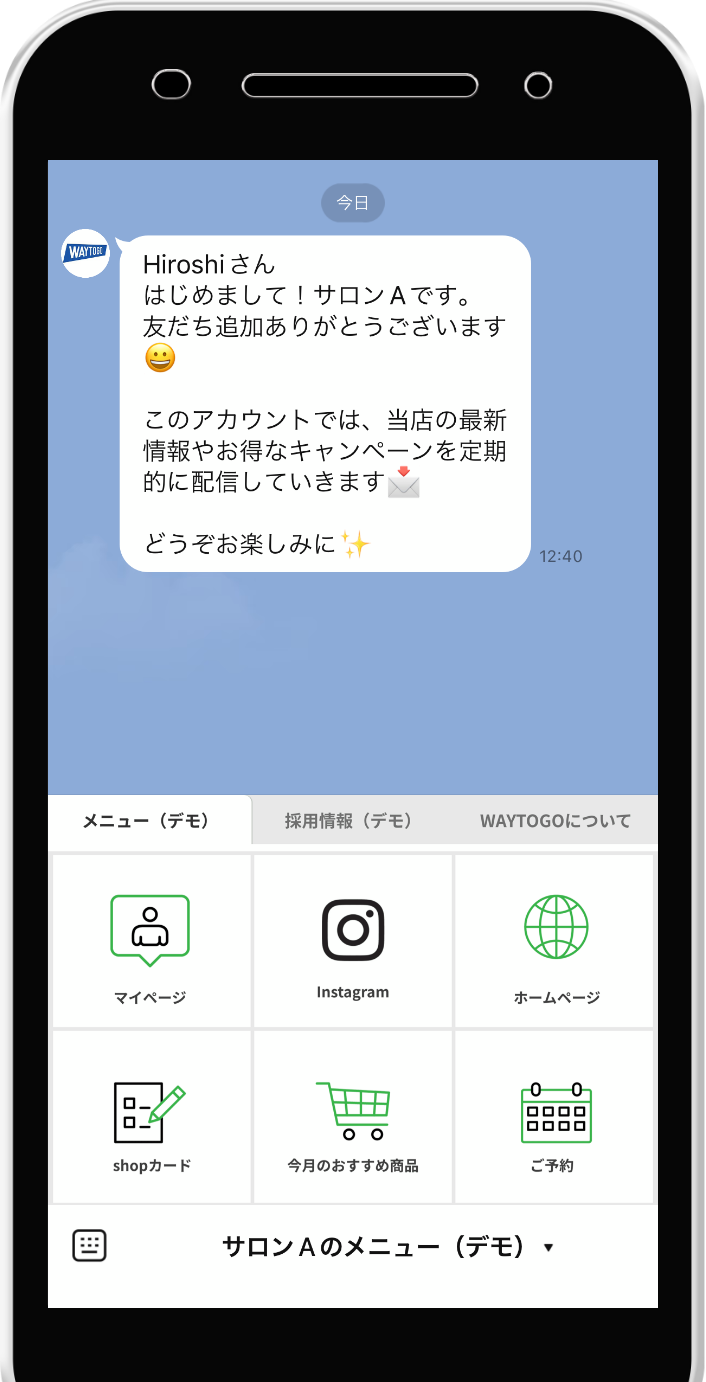Switch to the WAYTOGOについて tab
The width and height of the screenshot is (706, 1382).
coord(555,821)
